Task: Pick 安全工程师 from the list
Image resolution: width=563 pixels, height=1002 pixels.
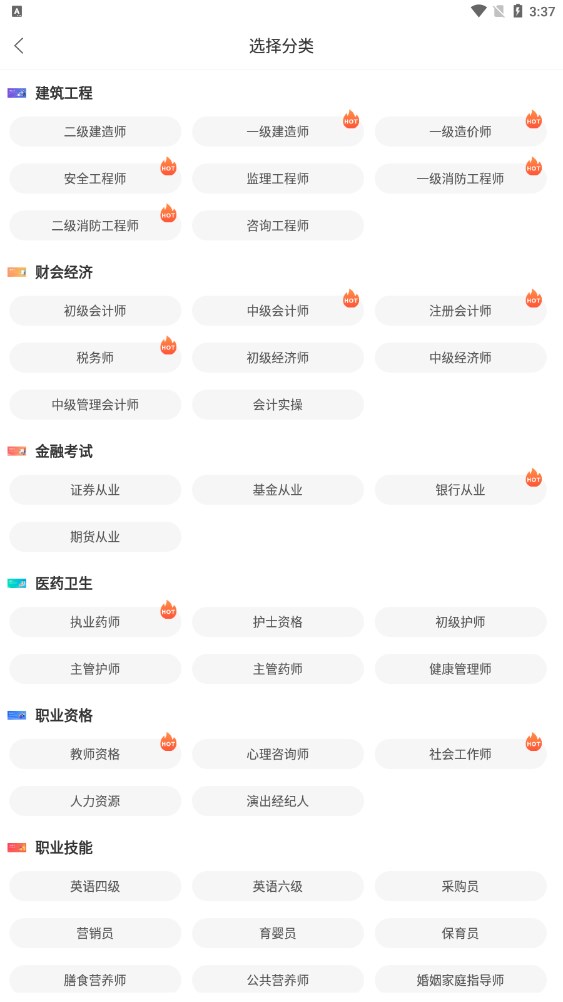Action: (x=95, y=178)
